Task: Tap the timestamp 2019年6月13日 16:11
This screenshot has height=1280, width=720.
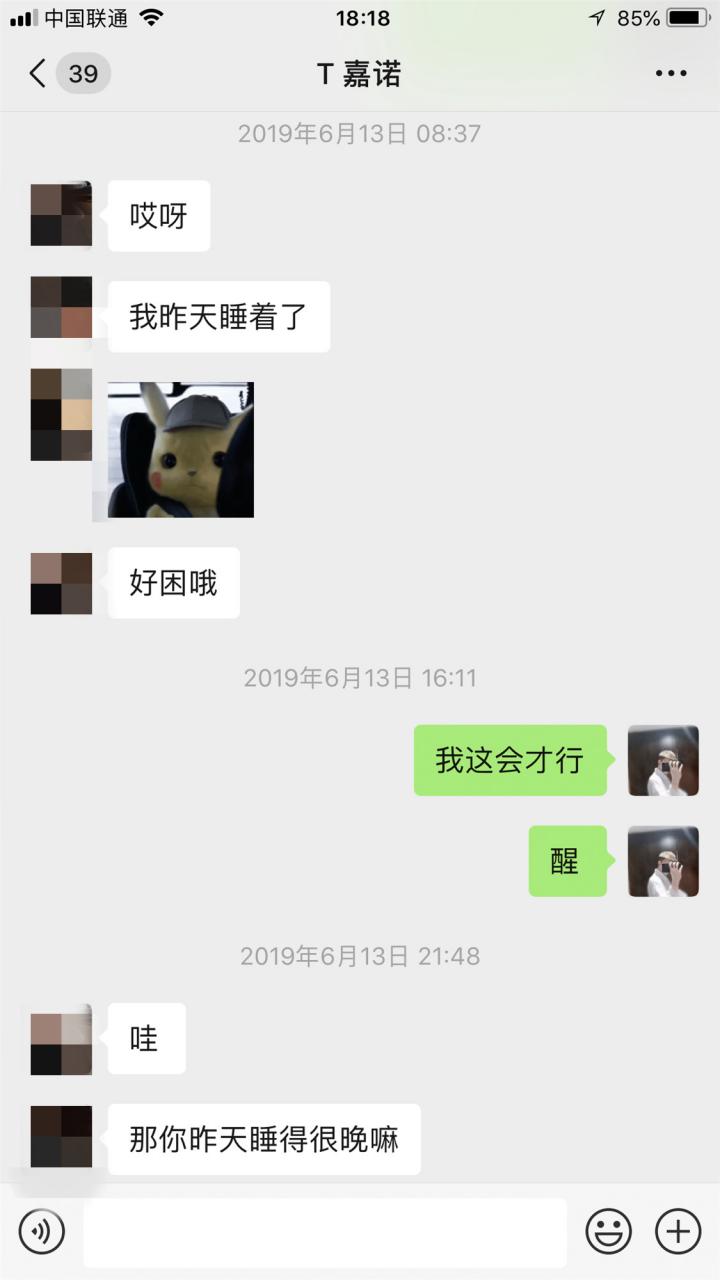Action: click(x=360, y=677)
